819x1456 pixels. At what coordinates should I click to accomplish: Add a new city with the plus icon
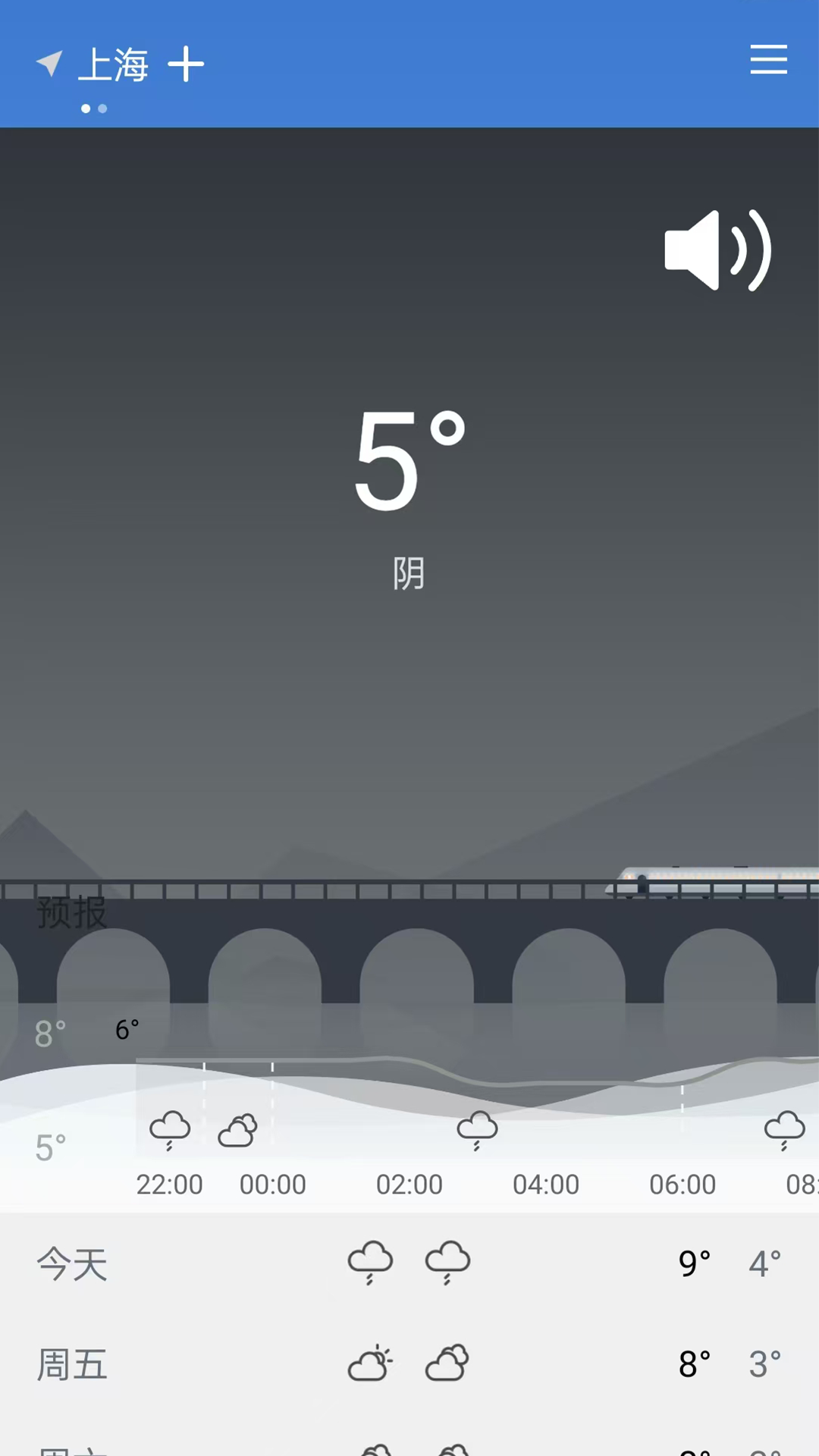[186, 64]
